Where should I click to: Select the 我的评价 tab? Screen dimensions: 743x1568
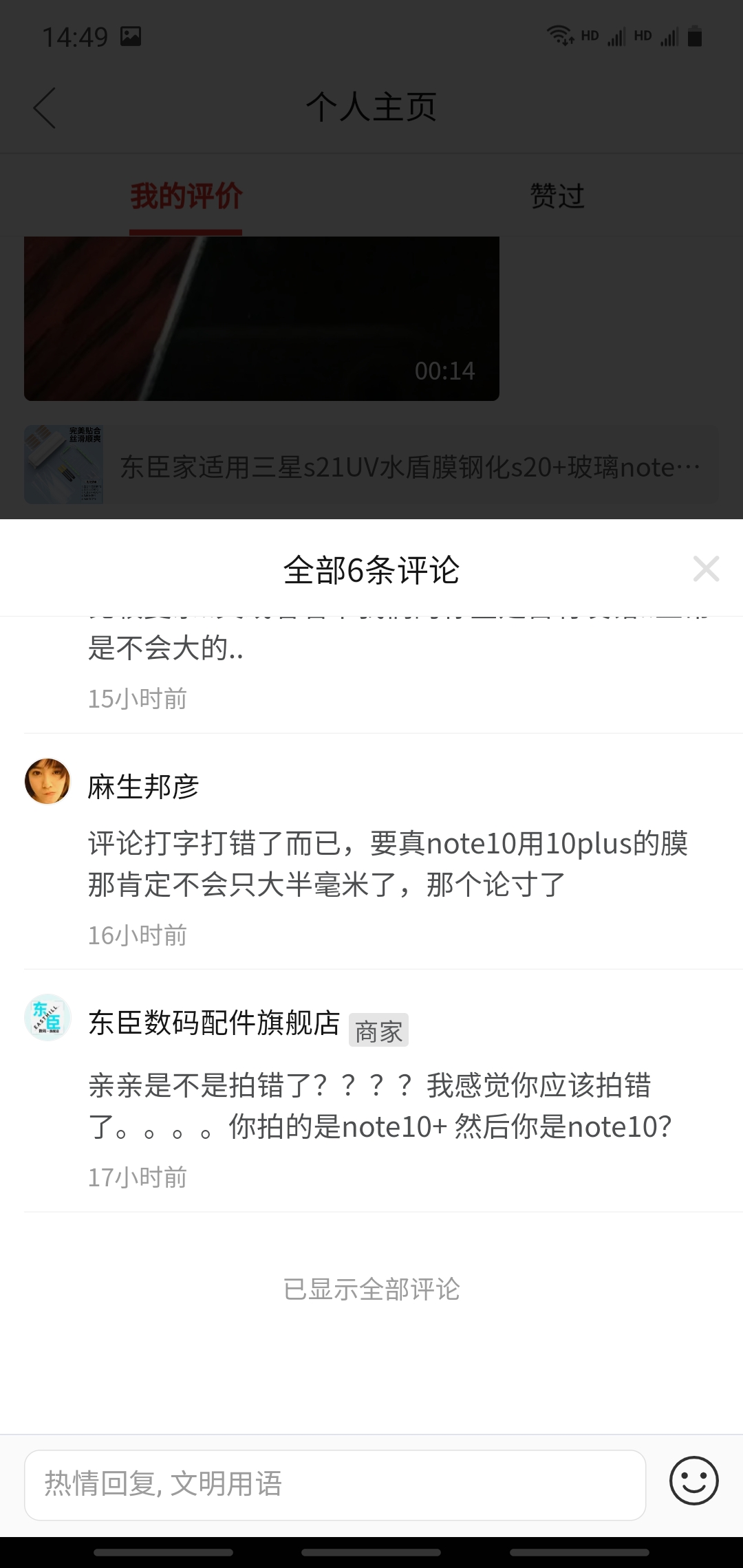pyautogui.click(x=186, y=196)
